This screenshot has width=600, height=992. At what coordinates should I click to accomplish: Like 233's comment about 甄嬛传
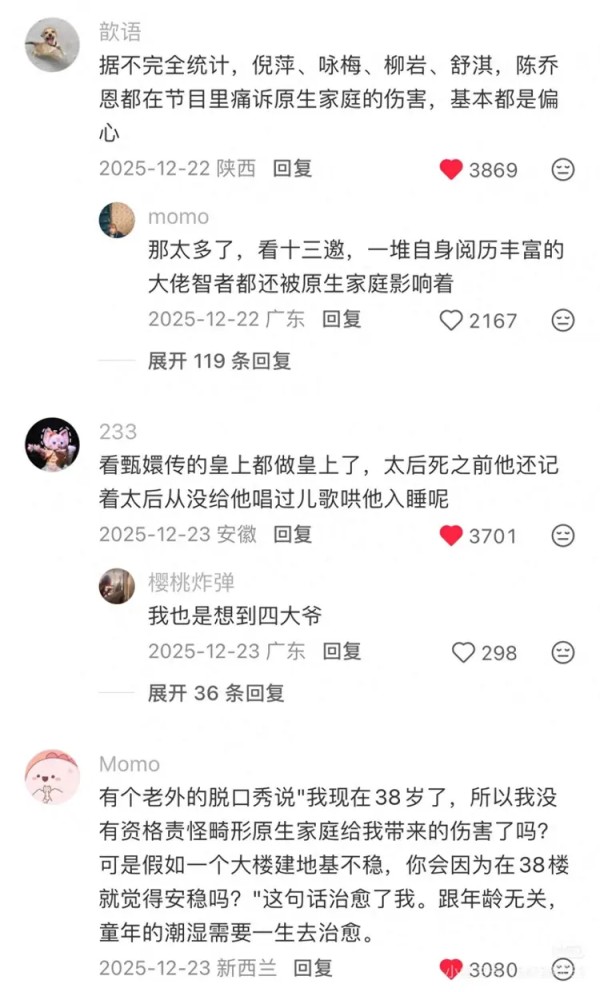click(451, 535)
